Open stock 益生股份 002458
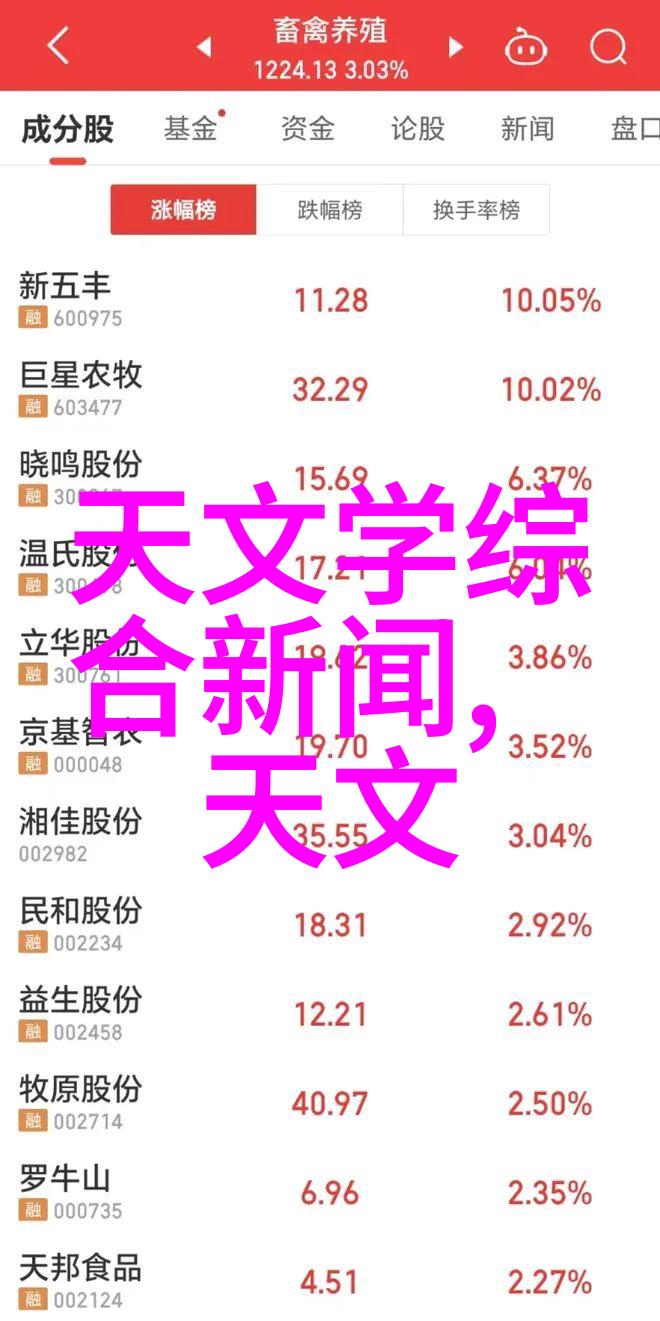Viewport: 660px width, 1321px height. (x=330, y=1014)
